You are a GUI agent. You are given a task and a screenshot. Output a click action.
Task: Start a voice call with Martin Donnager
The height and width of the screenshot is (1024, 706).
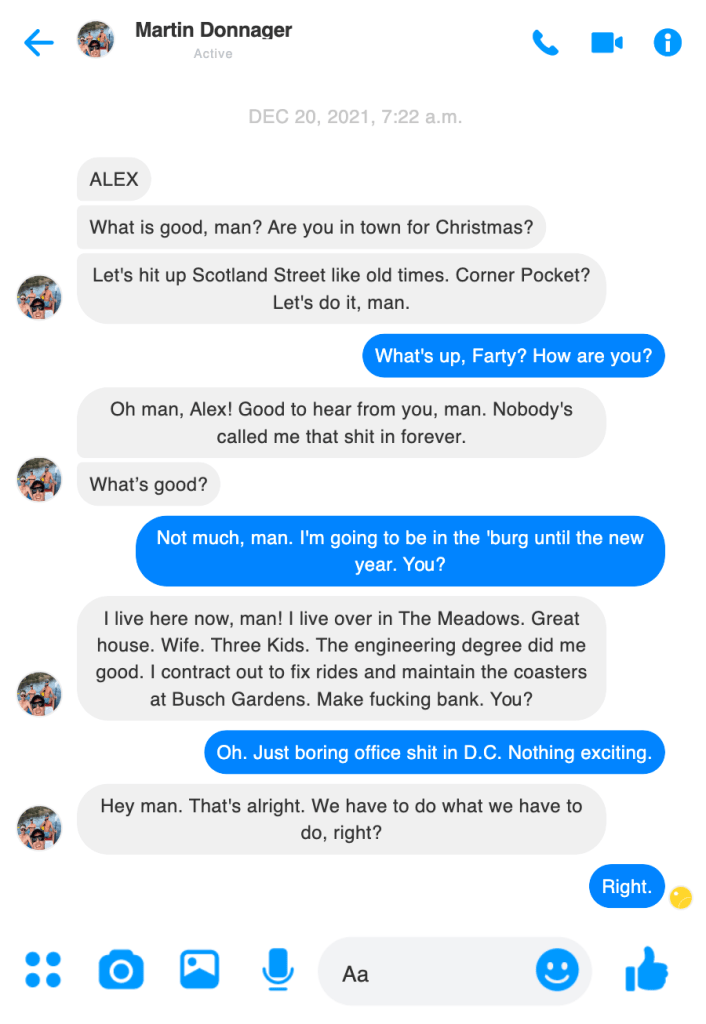pyautogui.click(x=545, y=43)
